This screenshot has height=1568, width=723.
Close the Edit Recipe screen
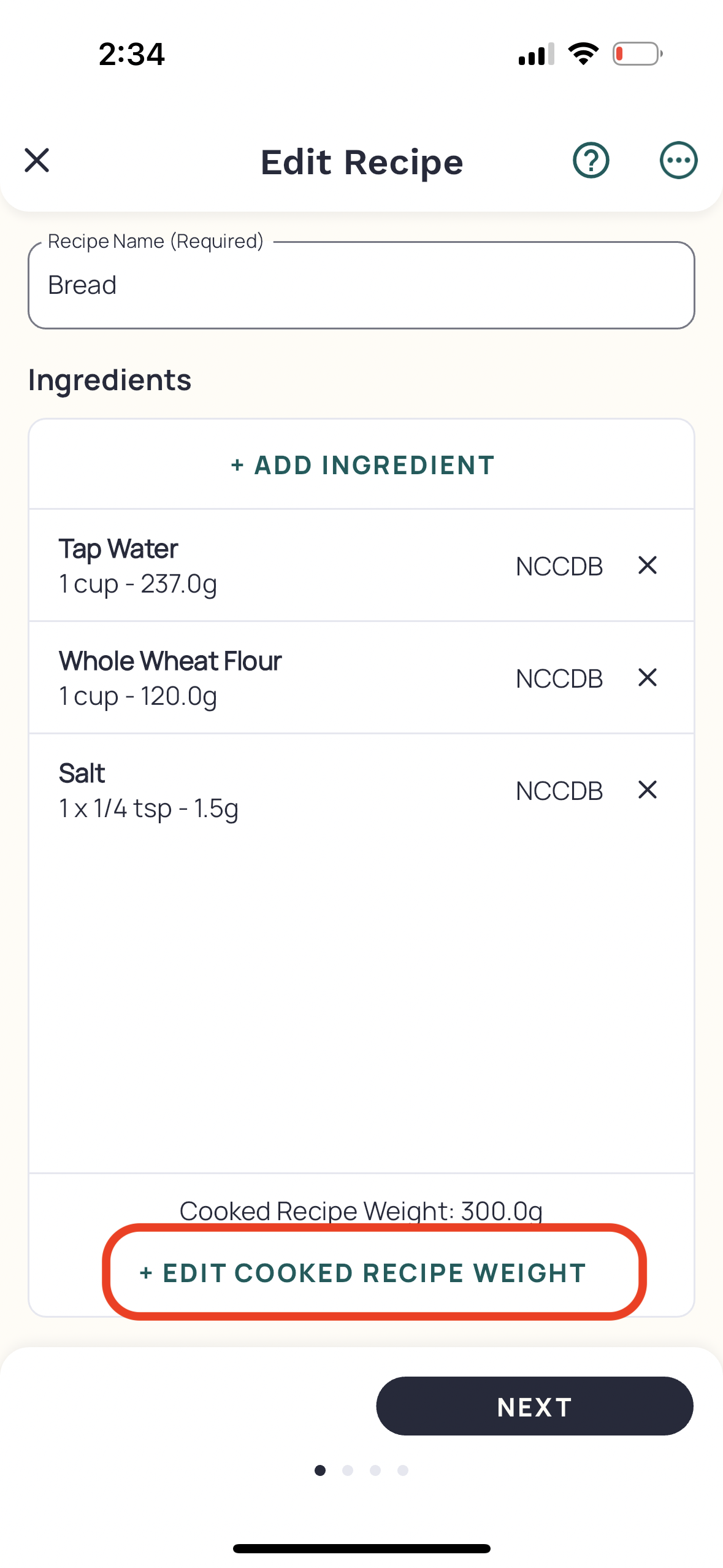click(37, 161)
